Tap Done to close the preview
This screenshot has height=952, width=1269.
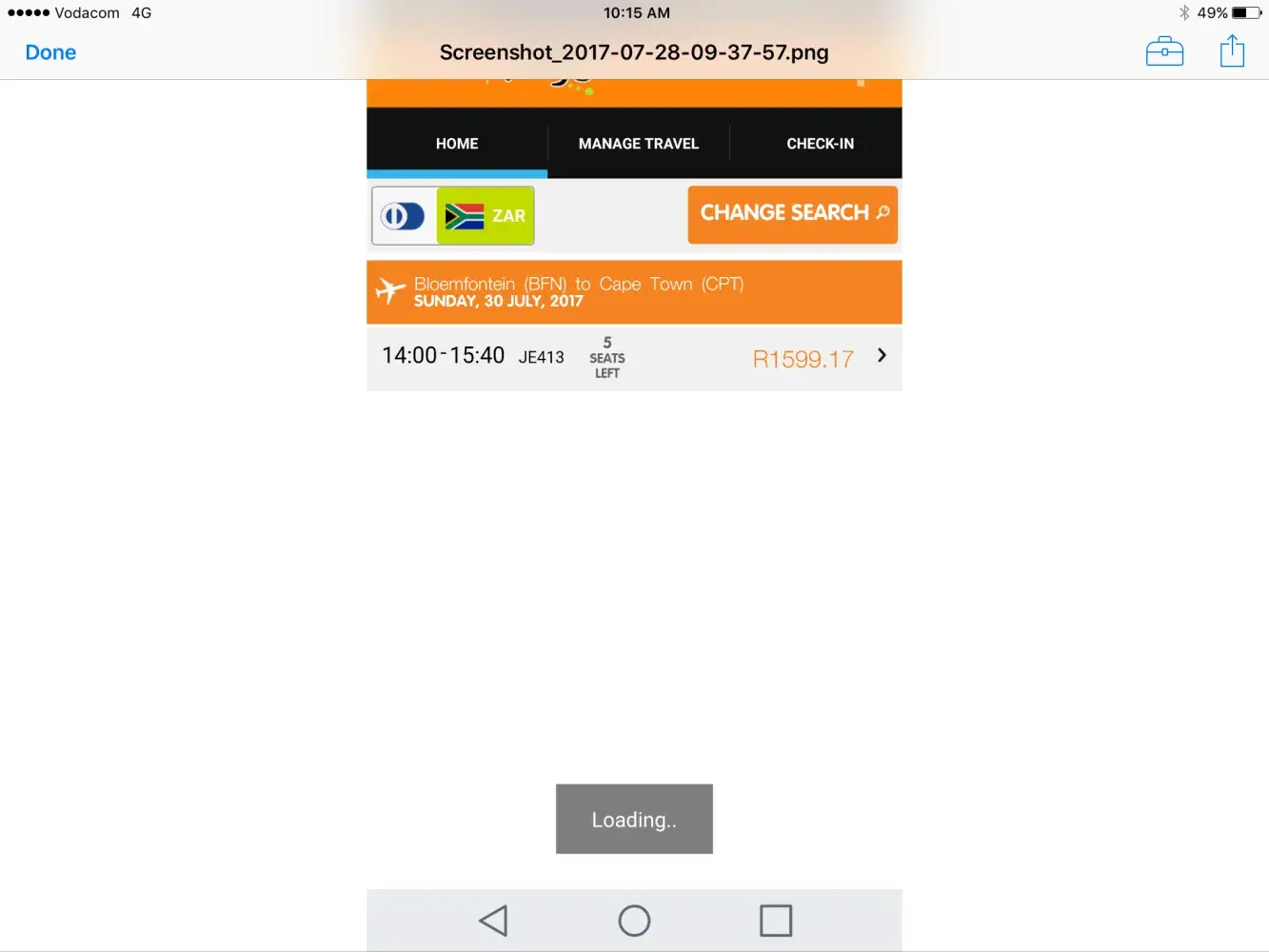point(50,52)
